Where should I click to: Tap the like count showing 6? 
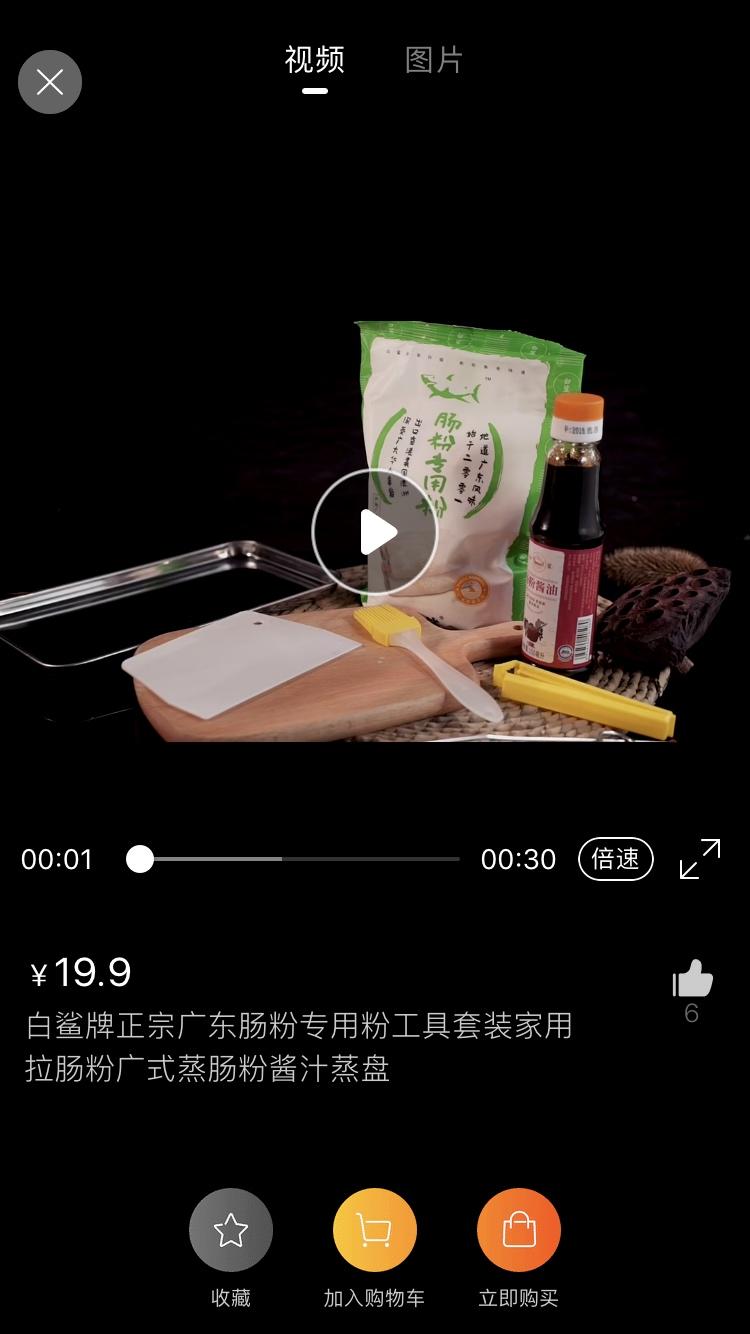point(694,1014)
